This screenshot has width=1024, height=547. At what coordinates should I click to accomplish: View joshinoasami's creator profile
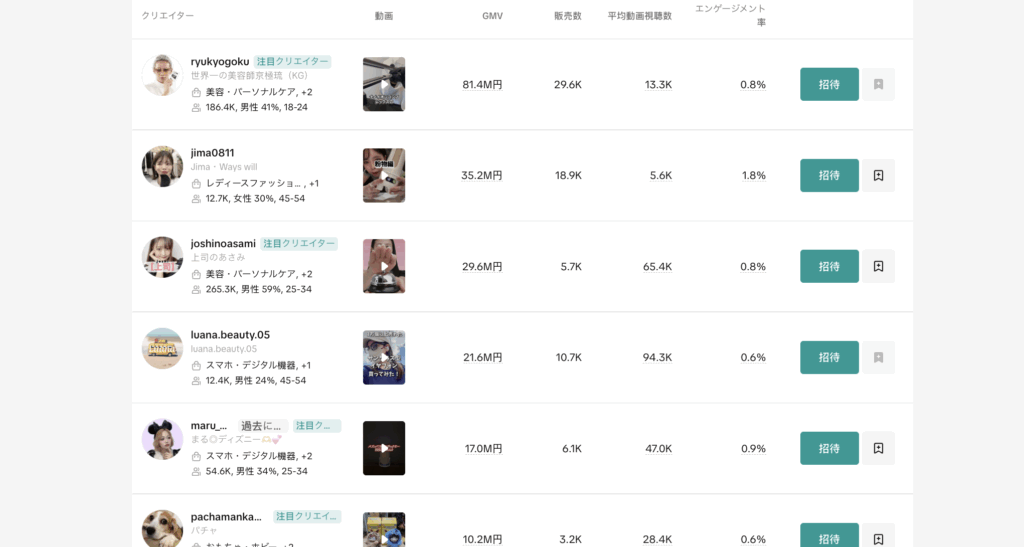coord(223,243)
